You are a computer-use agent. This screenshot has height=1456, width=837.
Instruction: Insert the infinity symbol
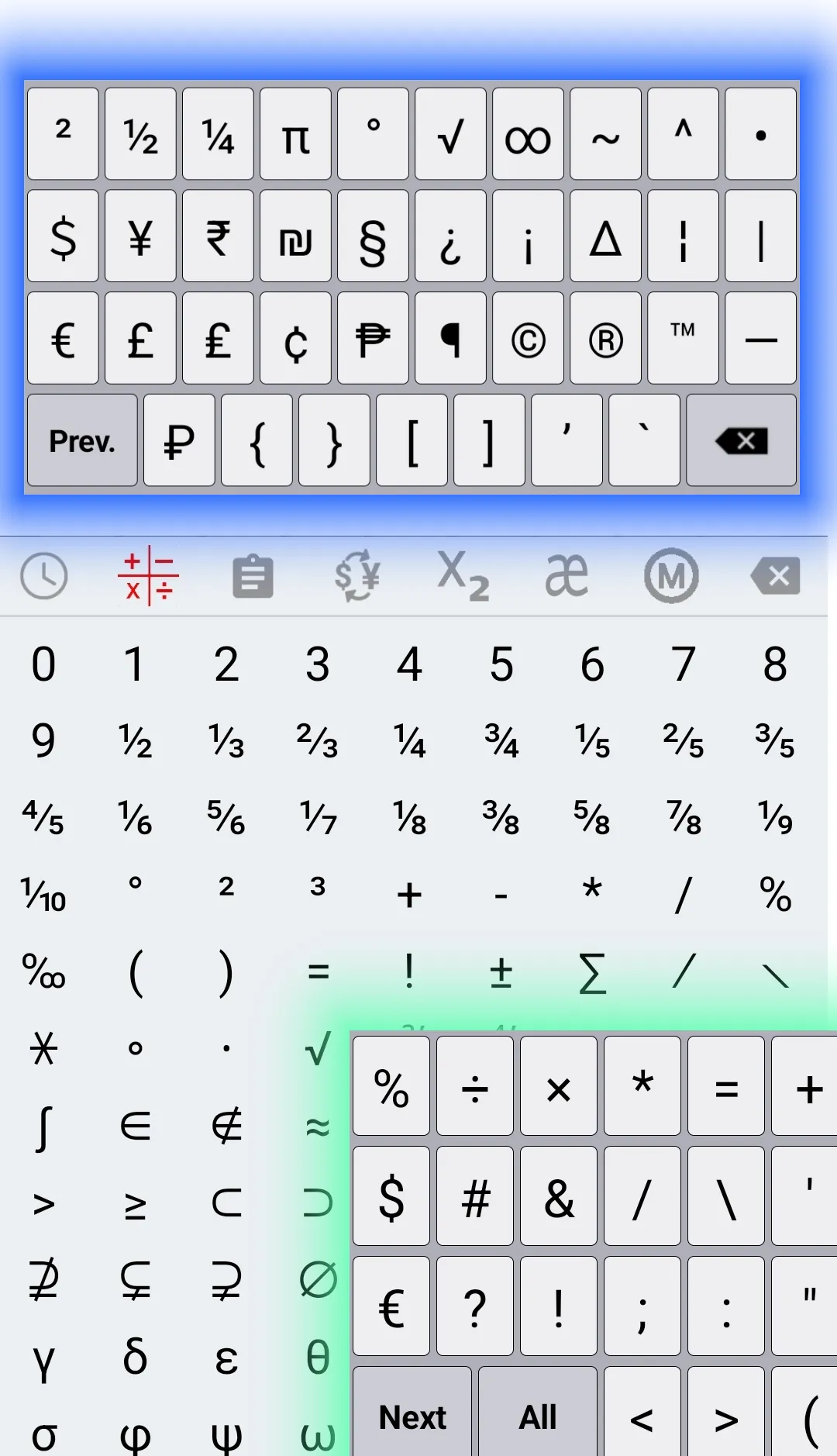click(528, 133)
